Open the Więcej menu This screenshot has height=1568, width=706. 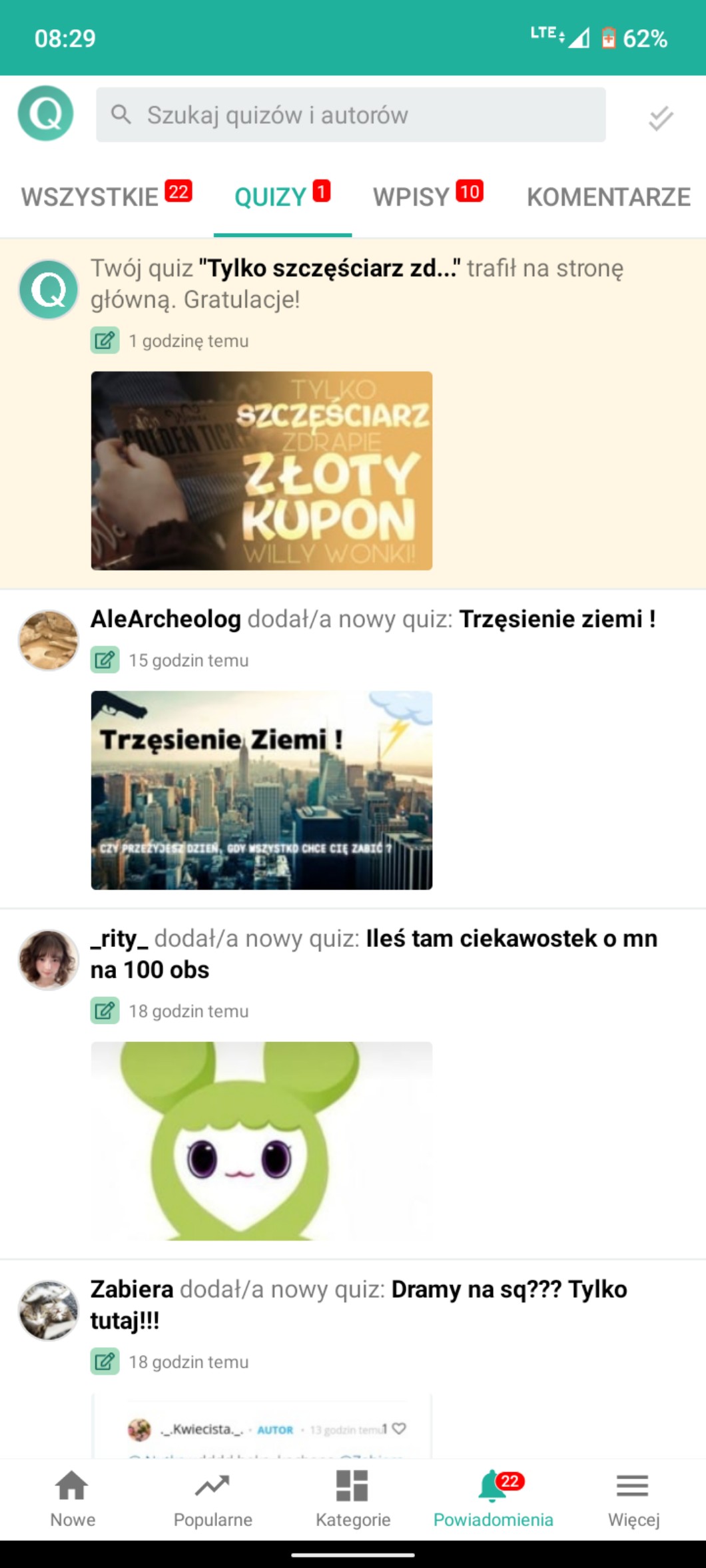click(x=633, y=1499)
